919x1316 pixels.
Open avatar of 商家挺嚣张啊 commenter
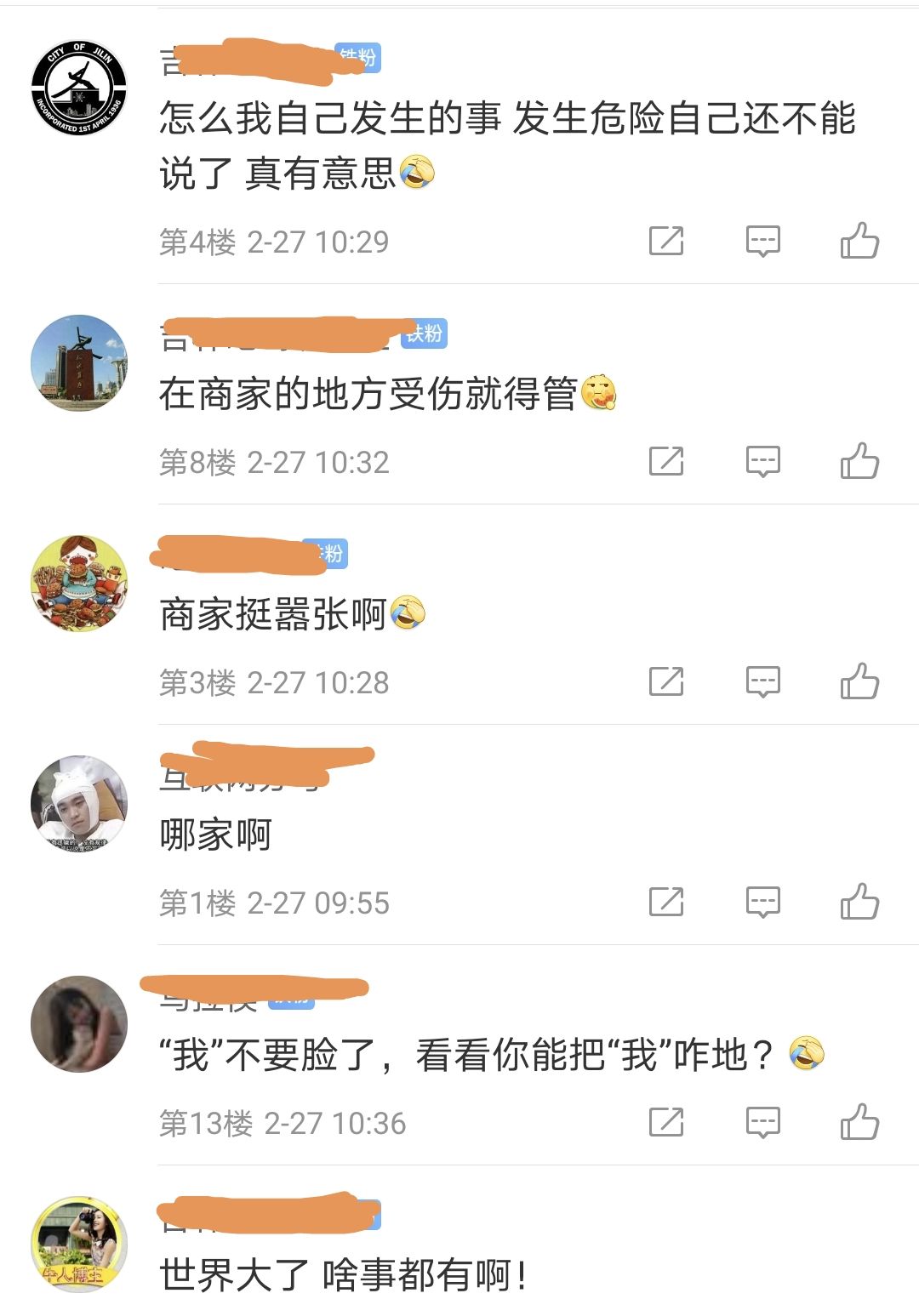point(79,584)
